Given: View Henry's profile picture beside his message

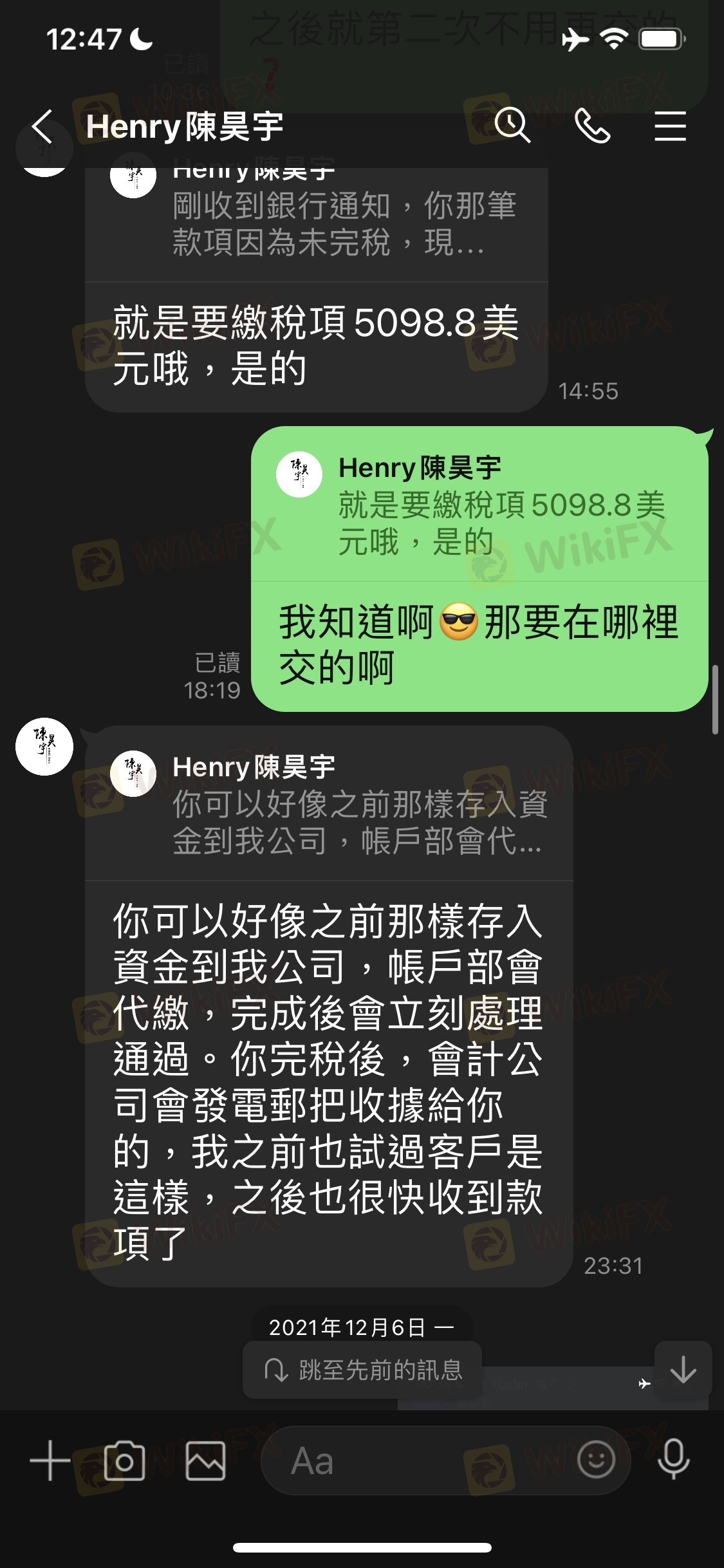Looking at the screenshot, I should pos(44,747).
